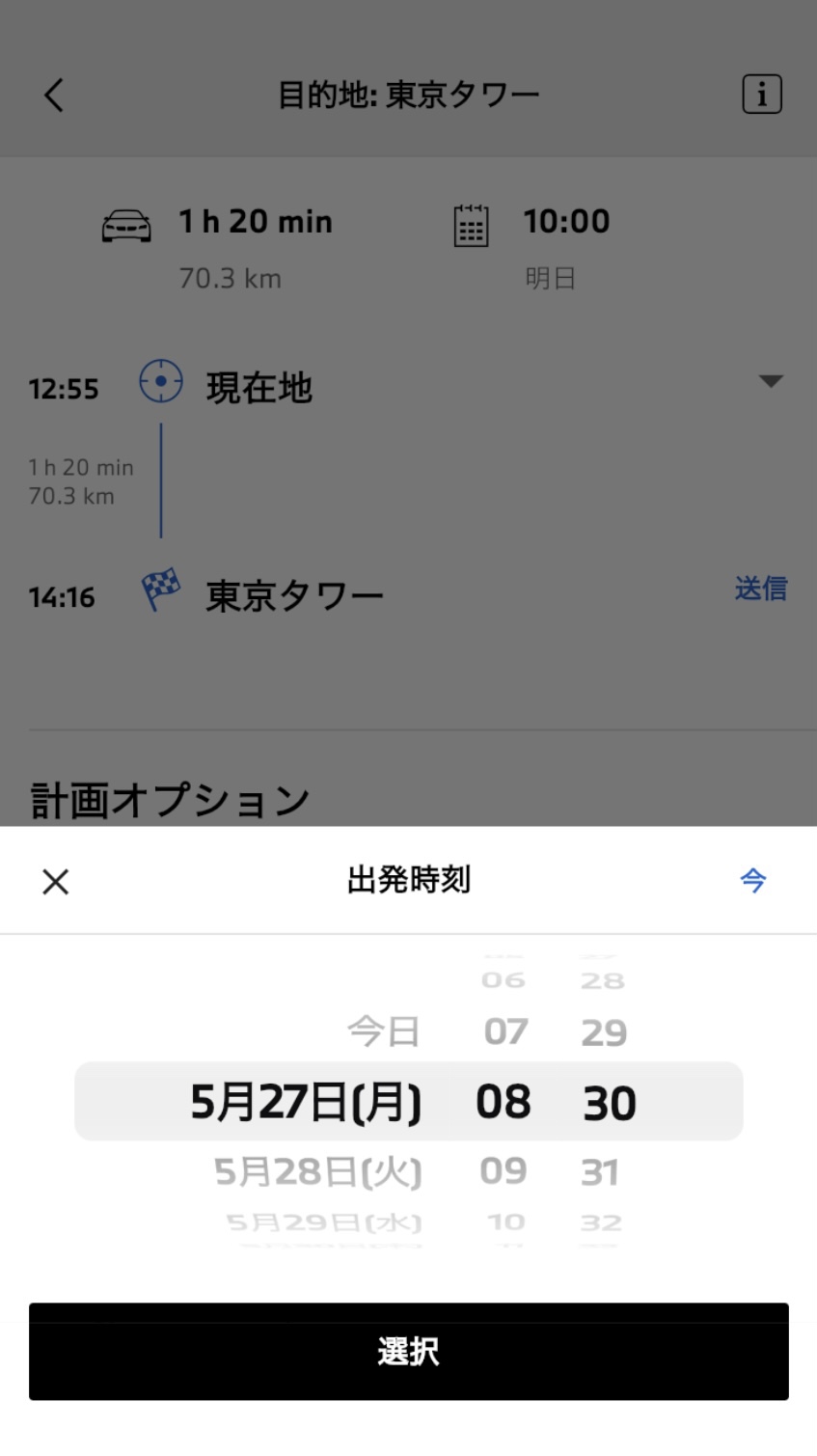Pick 5月28日(火) in the date wheel
Image resolution: width=817 pixels, height=1456 pixels.
pyautogui.click(x=317, y=1172)
